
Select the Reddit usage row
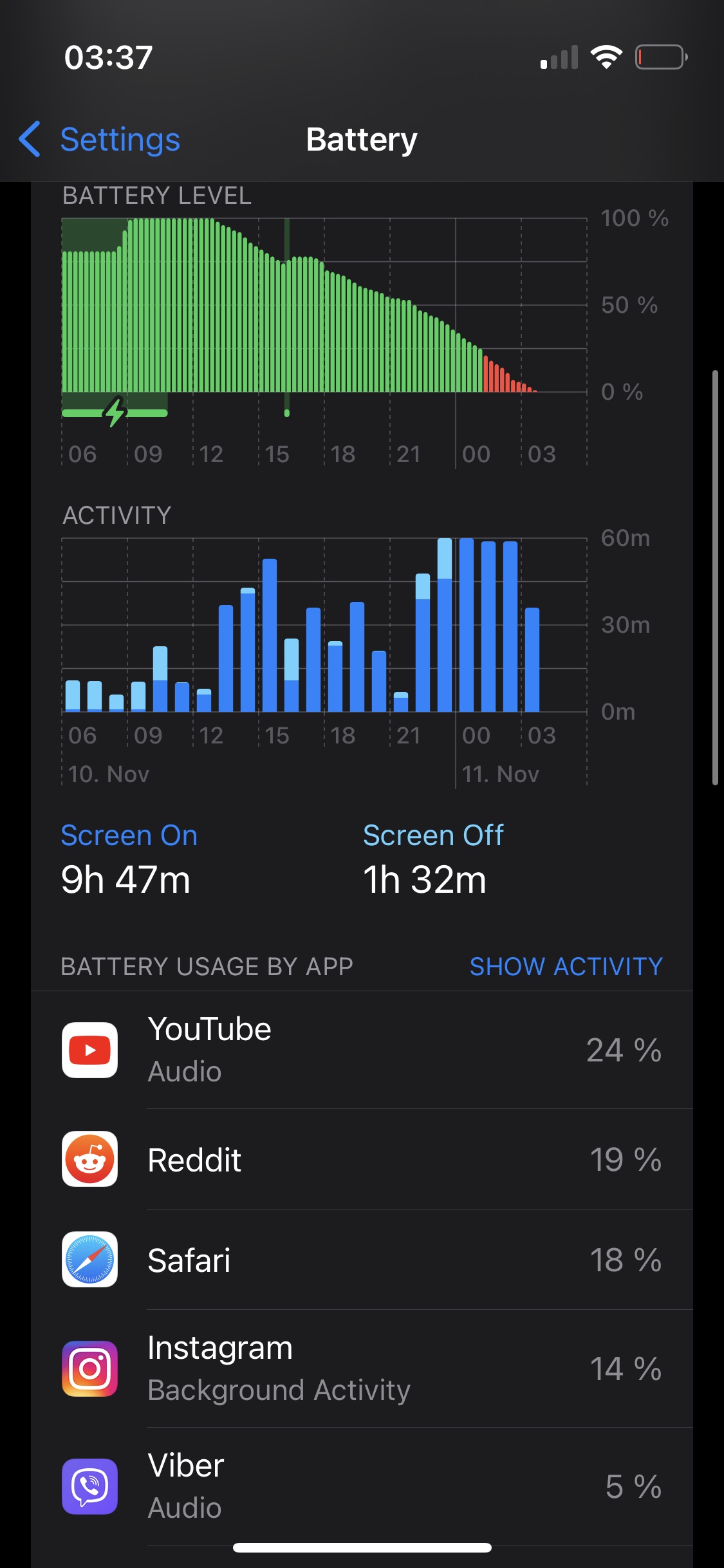[x=362, y=1159]
